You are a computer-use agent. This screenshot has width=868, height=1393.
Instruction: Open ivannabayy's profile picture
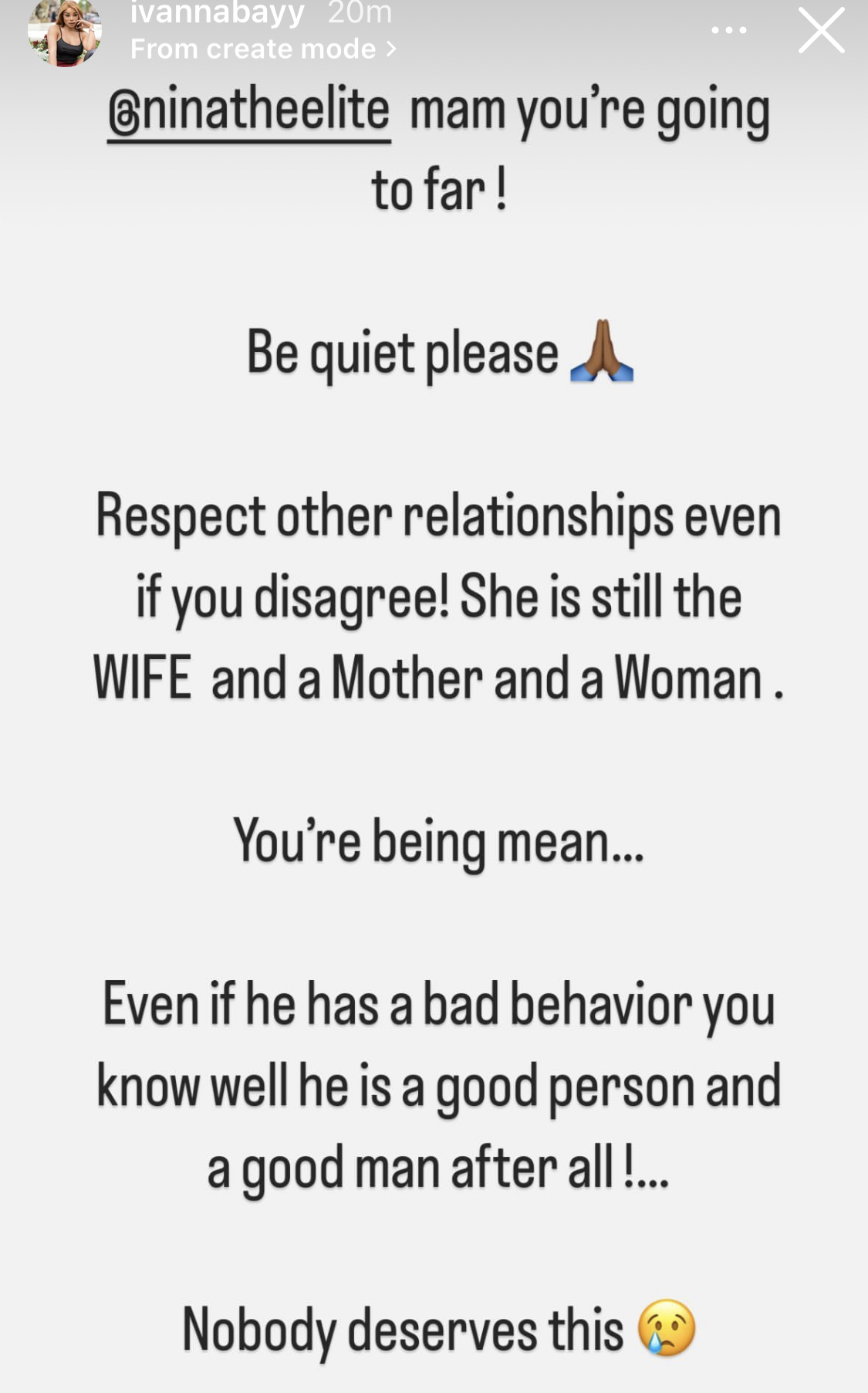64,32
